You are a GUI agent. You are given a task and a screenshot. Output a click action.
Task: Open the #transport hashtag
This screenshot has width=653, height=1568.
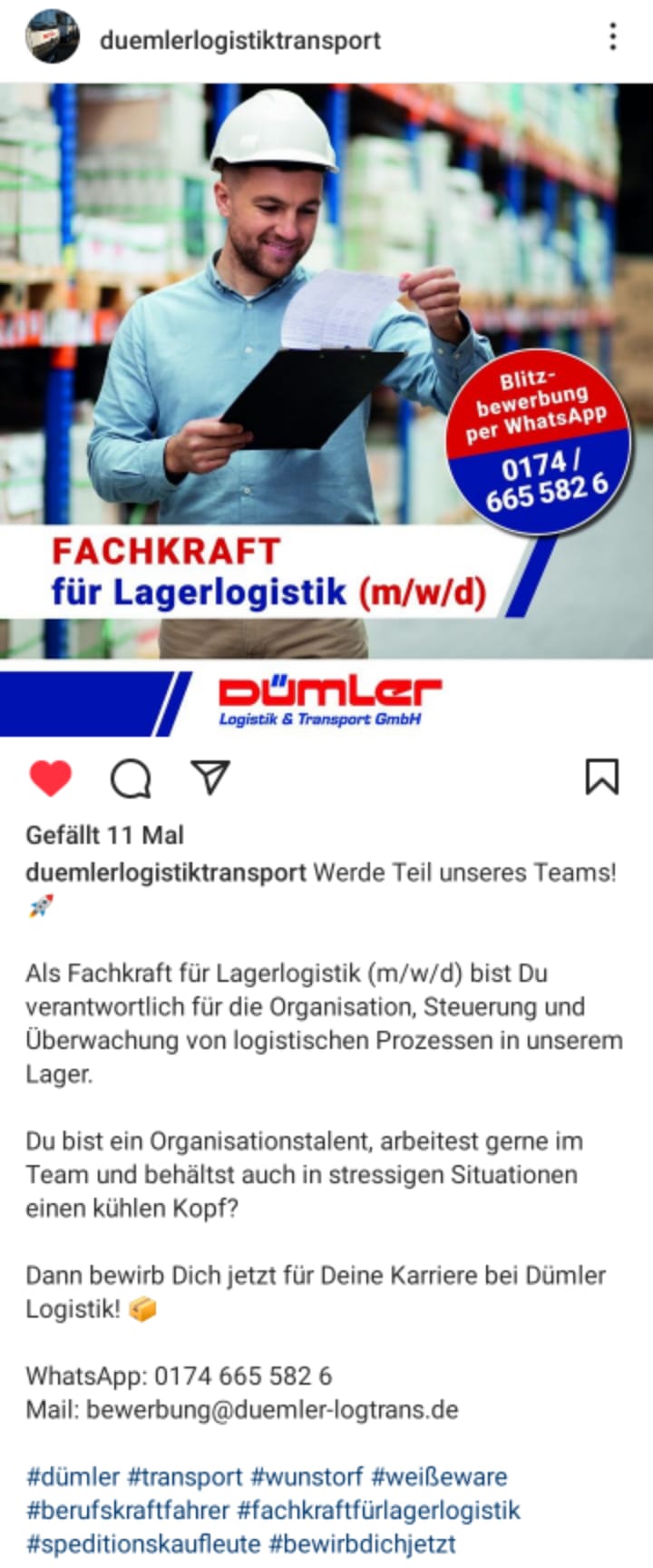[184, 1476]
